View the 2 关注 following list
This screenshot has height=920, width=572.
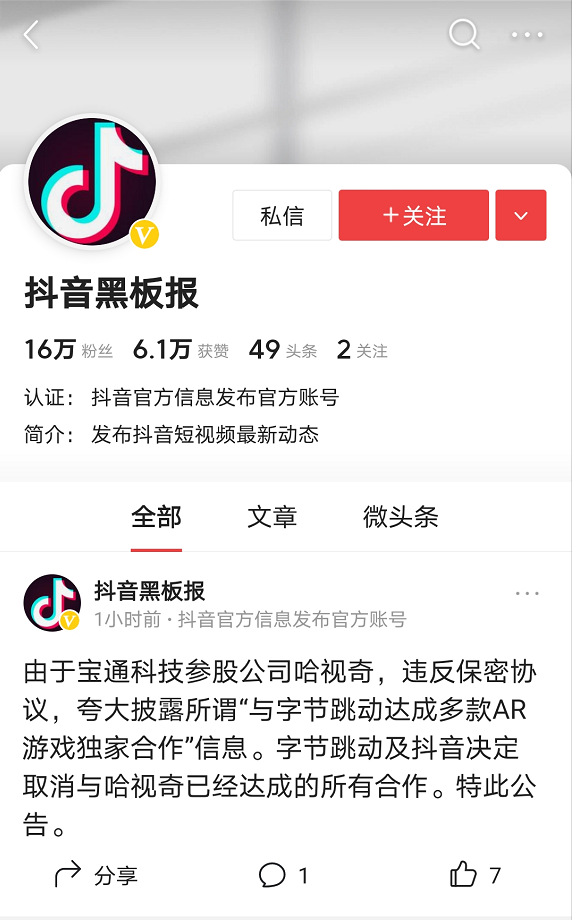[362, 350]
